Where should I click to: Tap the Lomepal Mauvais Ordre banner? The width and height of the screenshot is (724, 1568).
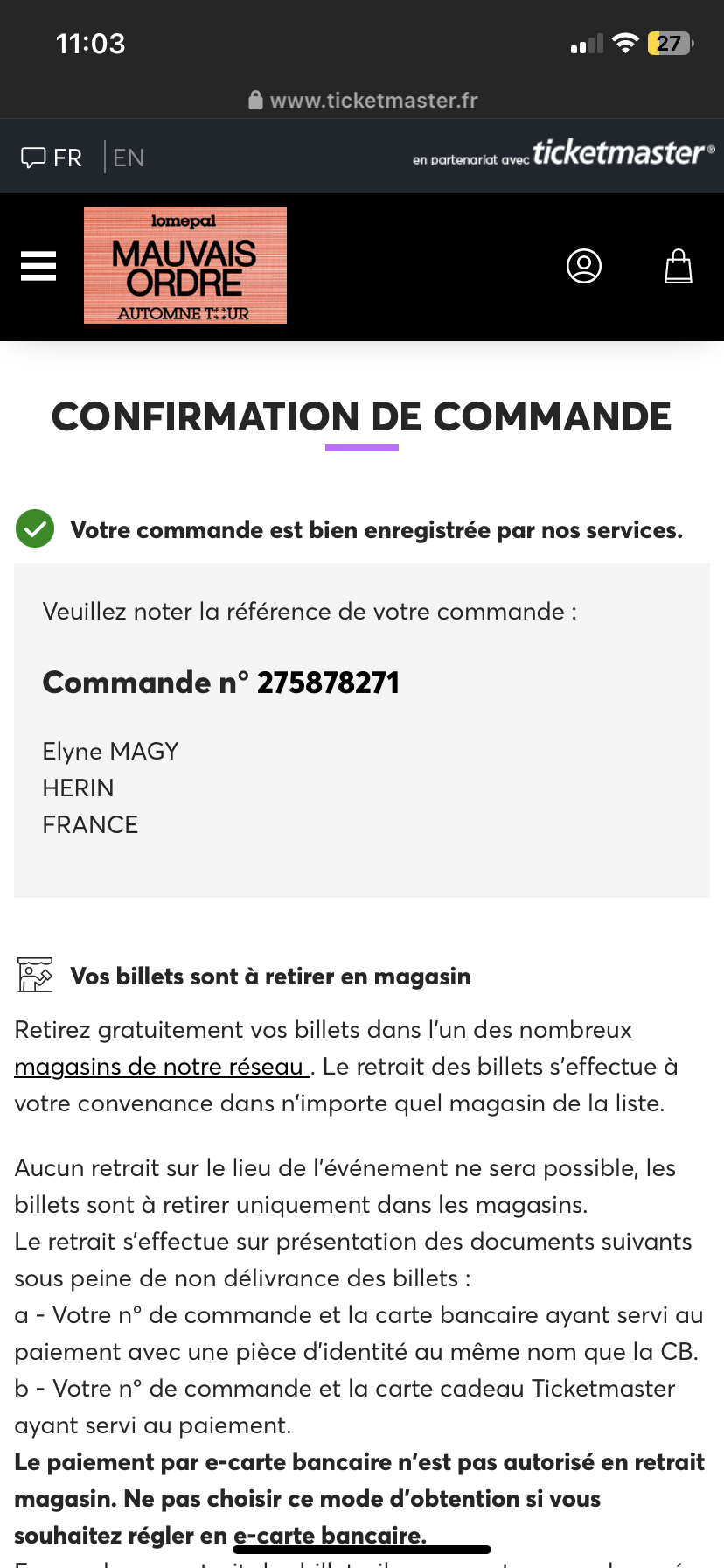(x=184, y=265)
